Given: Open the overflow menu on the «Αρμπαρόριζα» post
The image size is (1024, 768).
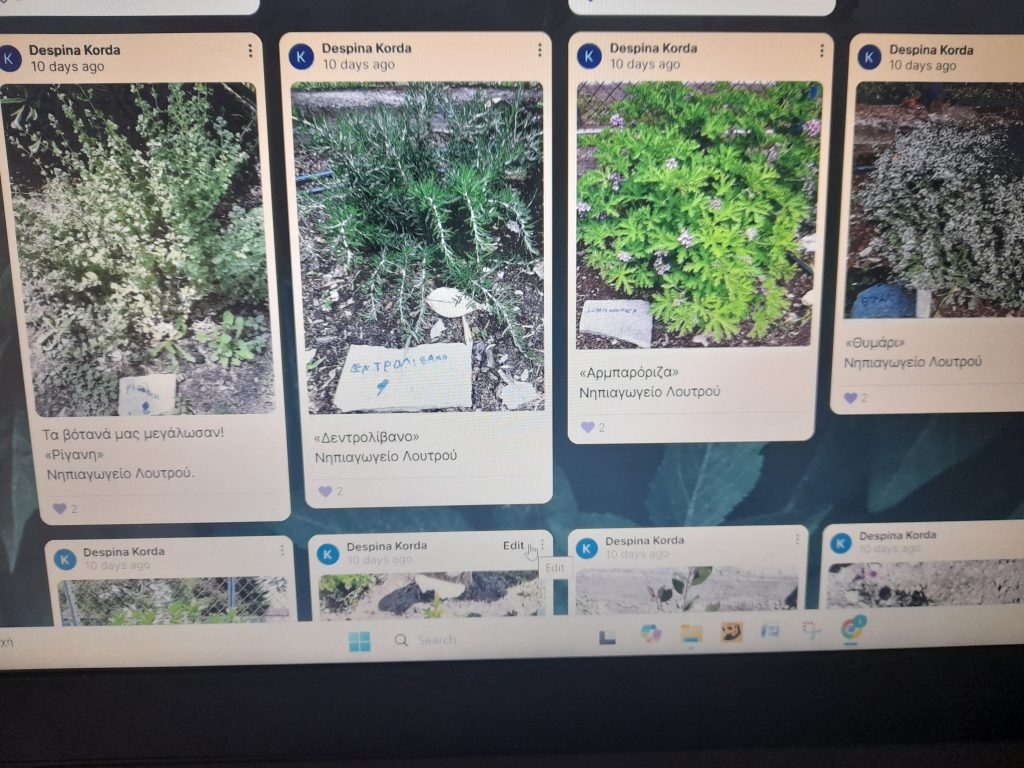Looking at the screenshot, I should (x=823, y=49).
